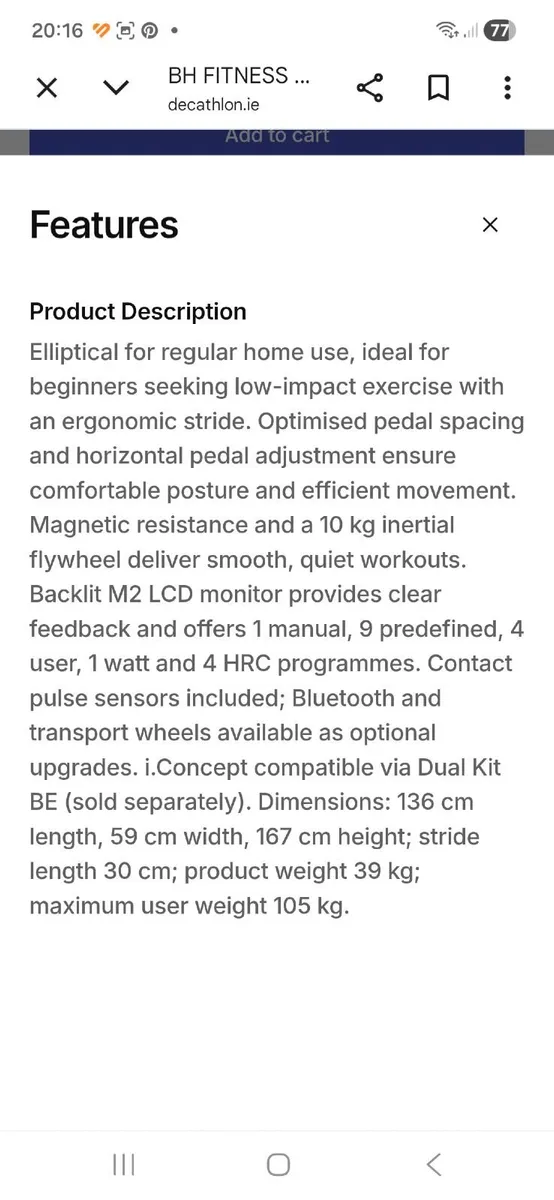Viewport: 554px width, 1200px height.
Task: Close the browser tab with the X
Action: [46, 88]
